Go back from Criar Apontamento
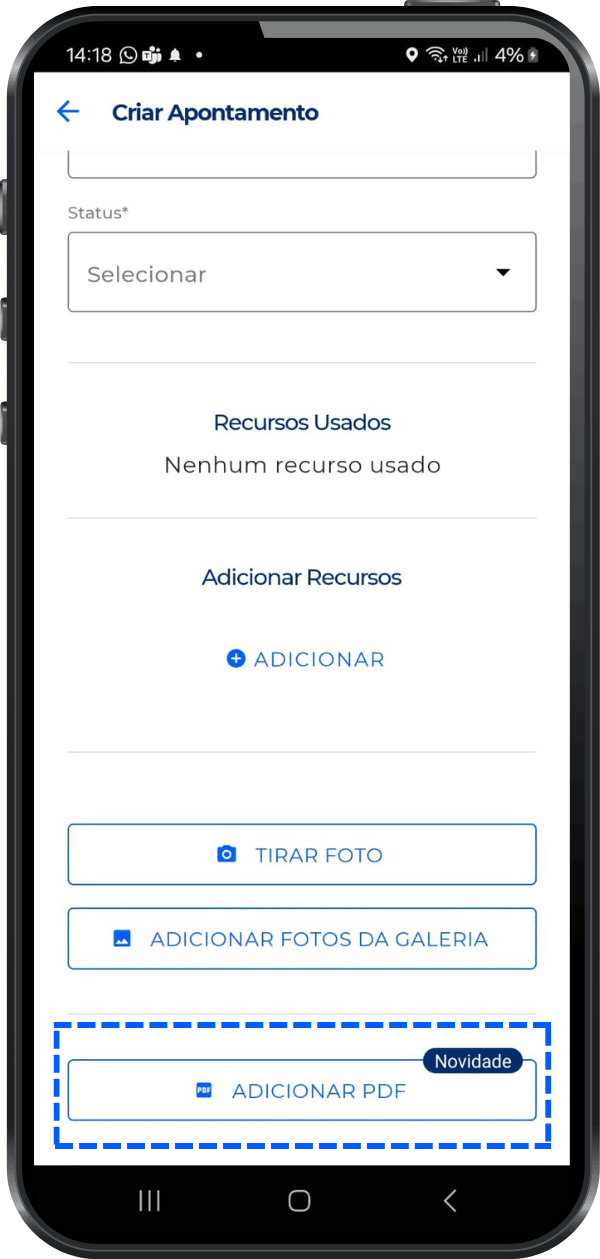The width and height of the screenshot is (600, 1259). 68,112
